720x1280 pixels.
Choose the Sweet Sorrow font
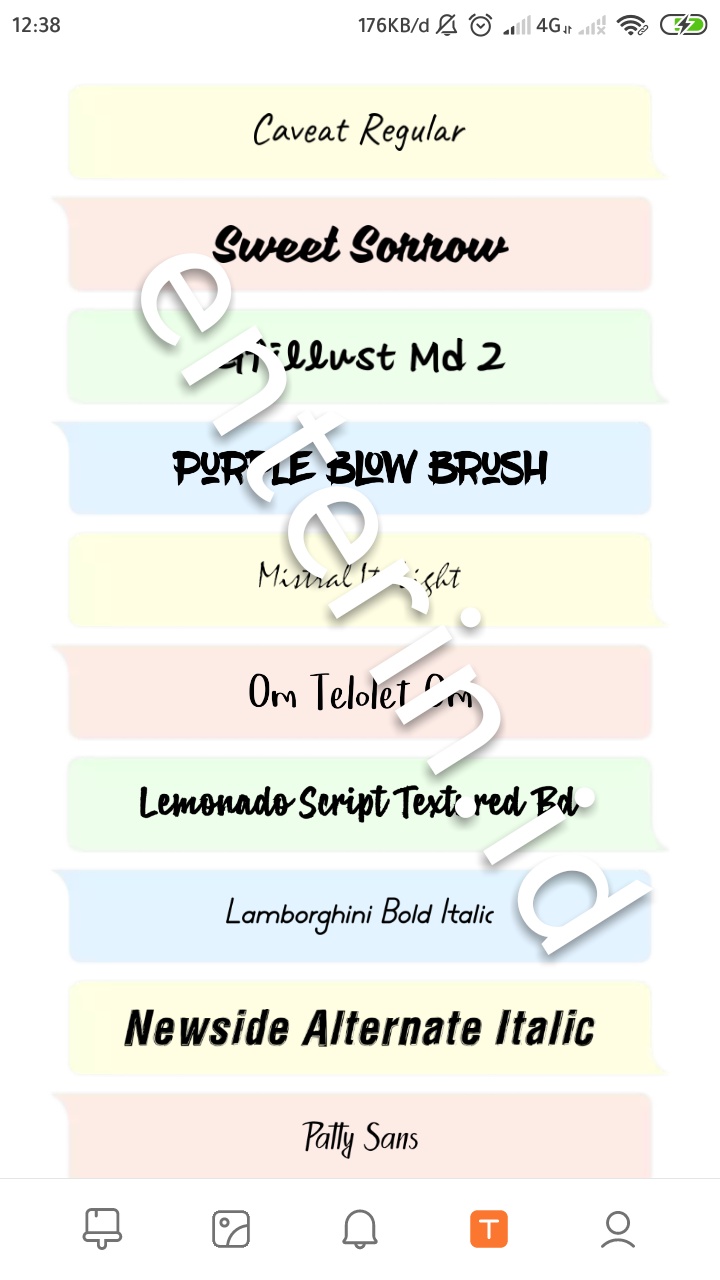tap(360, 245)
